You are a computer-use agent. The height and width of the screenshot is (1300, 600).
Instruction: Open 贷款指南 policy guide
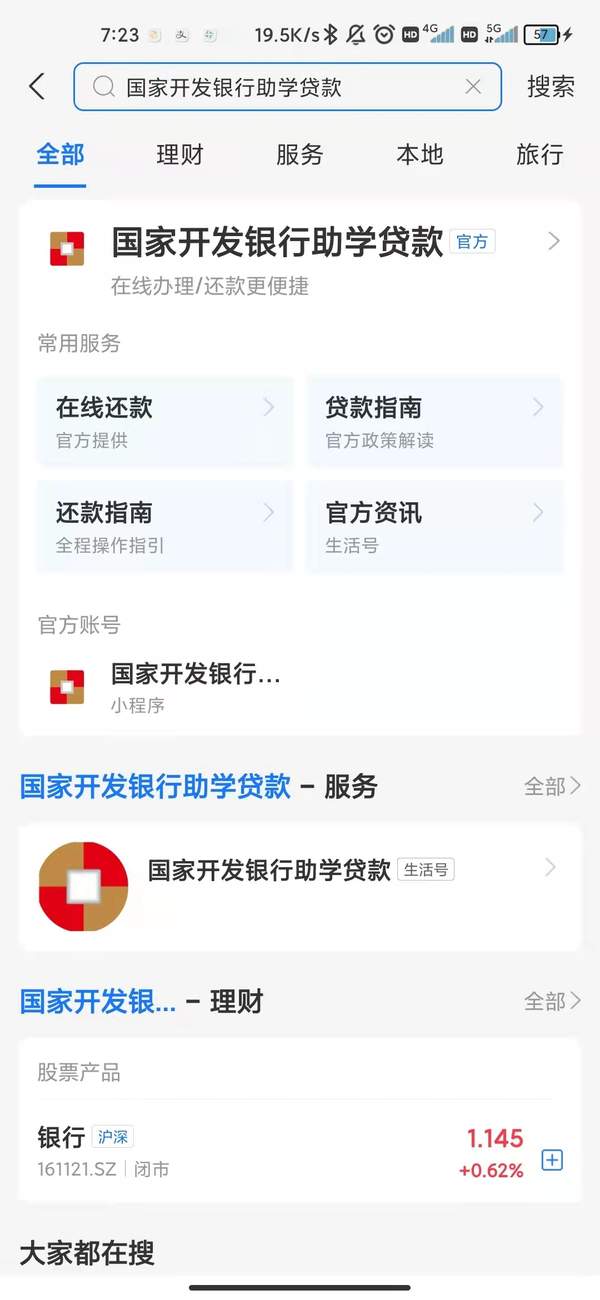pyautogui.click(x=435, y=420)
